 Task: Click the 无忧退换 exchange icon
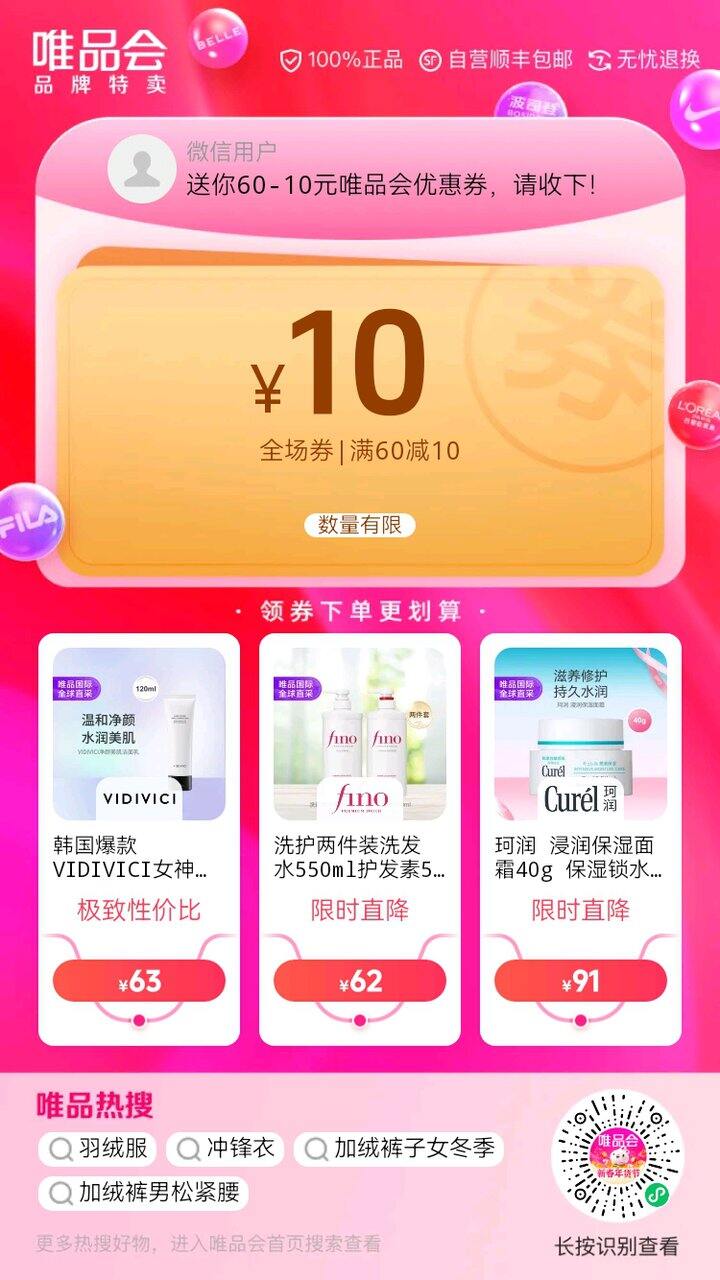(601, 59)
